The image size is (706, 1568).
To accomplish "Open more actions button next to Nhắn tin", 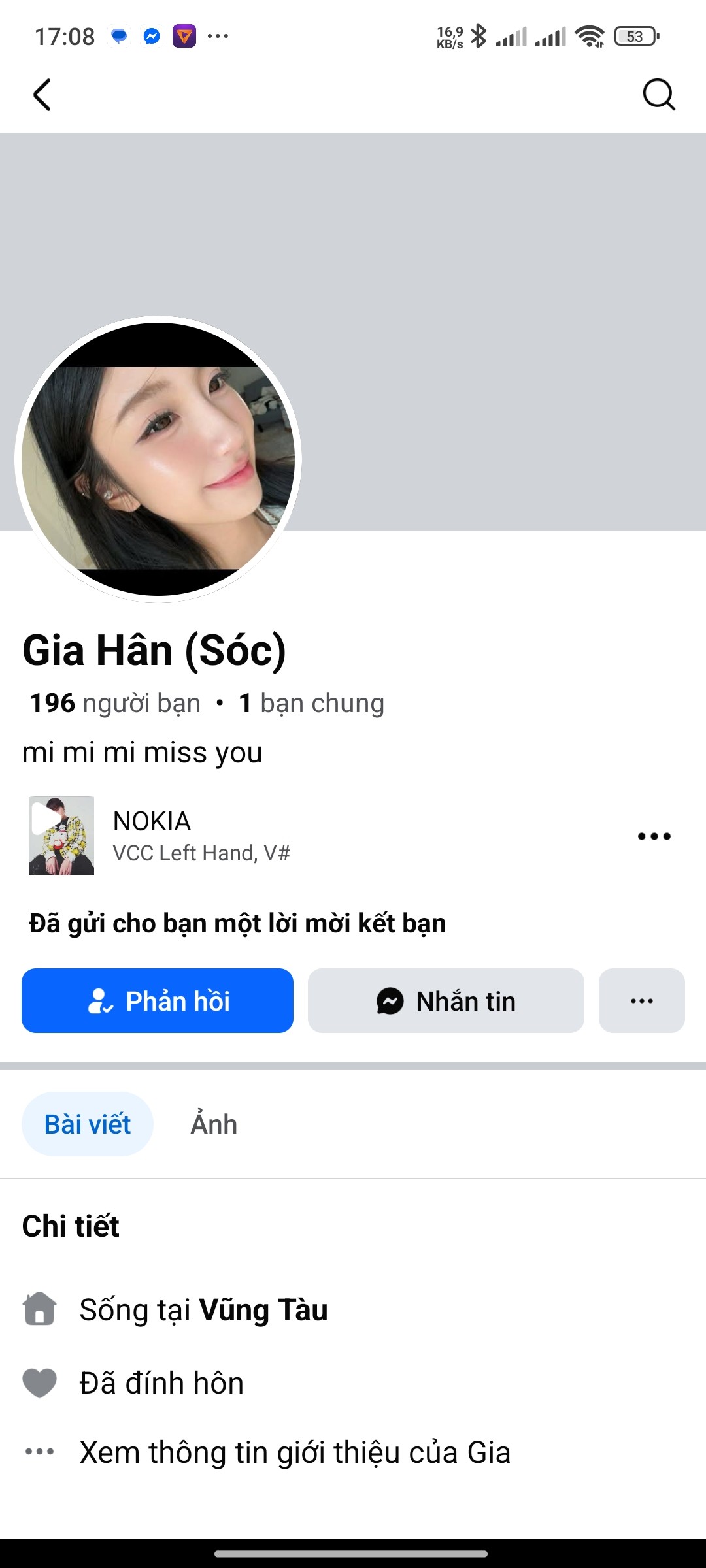I will pos(642,1001).
